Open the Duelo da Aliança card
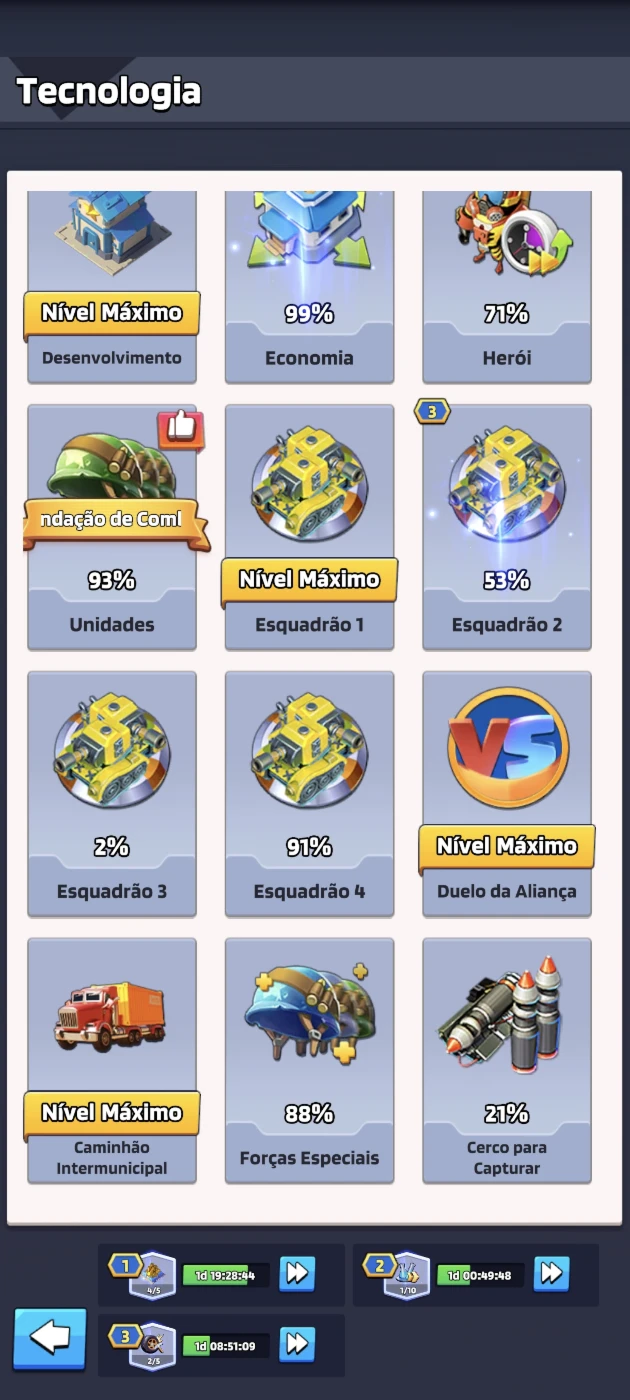 coord(507,794)
